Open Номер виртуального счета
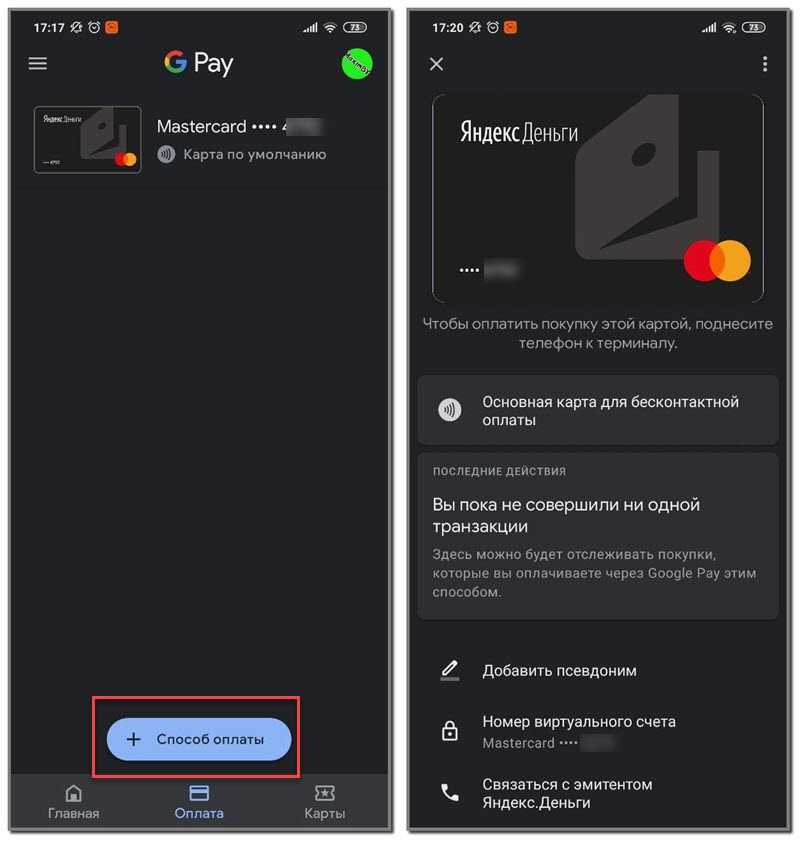Viewport: 800px width, 841px height. click(x=579, y=731)
